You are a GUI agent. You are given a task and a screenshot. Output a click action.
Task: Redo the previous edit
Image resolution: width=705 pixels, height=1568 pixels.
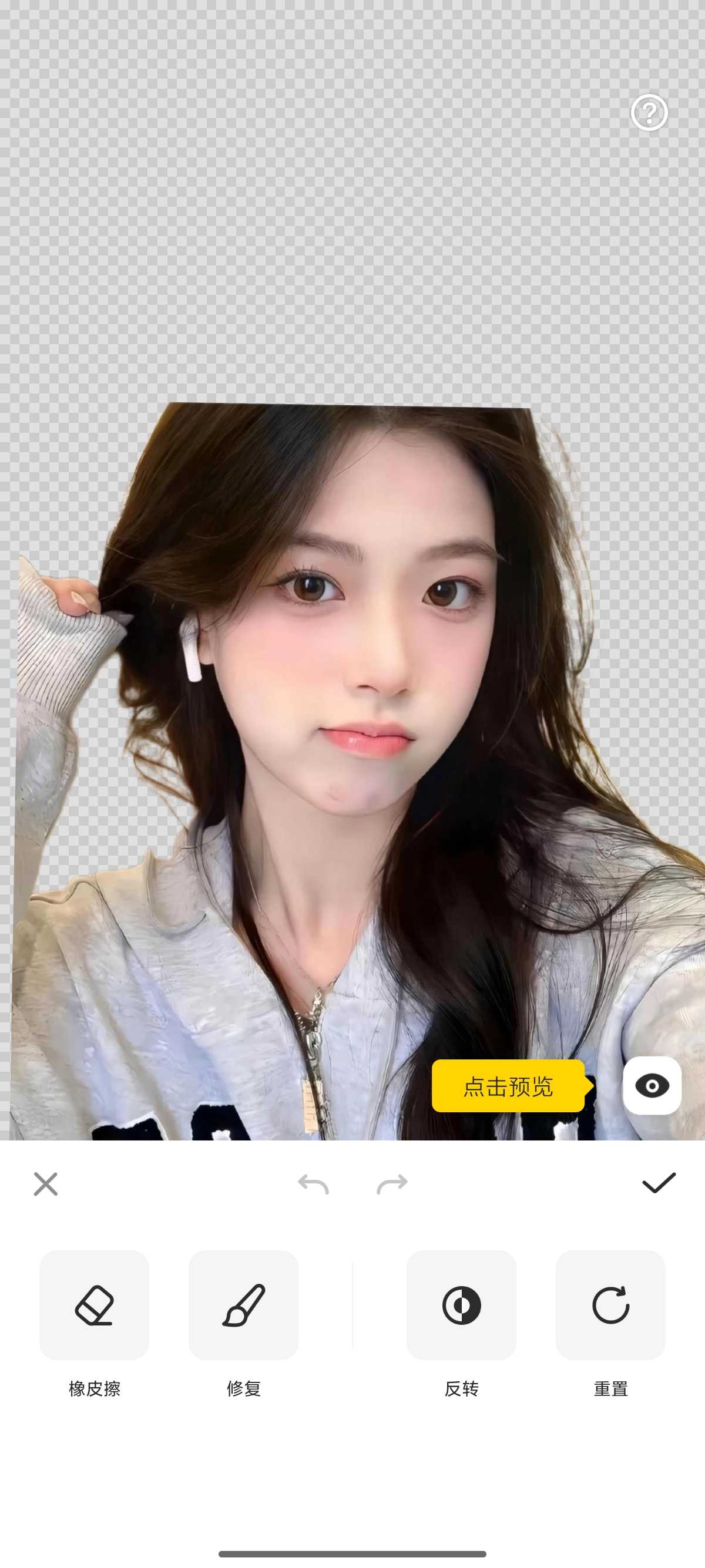point(392,1184)
